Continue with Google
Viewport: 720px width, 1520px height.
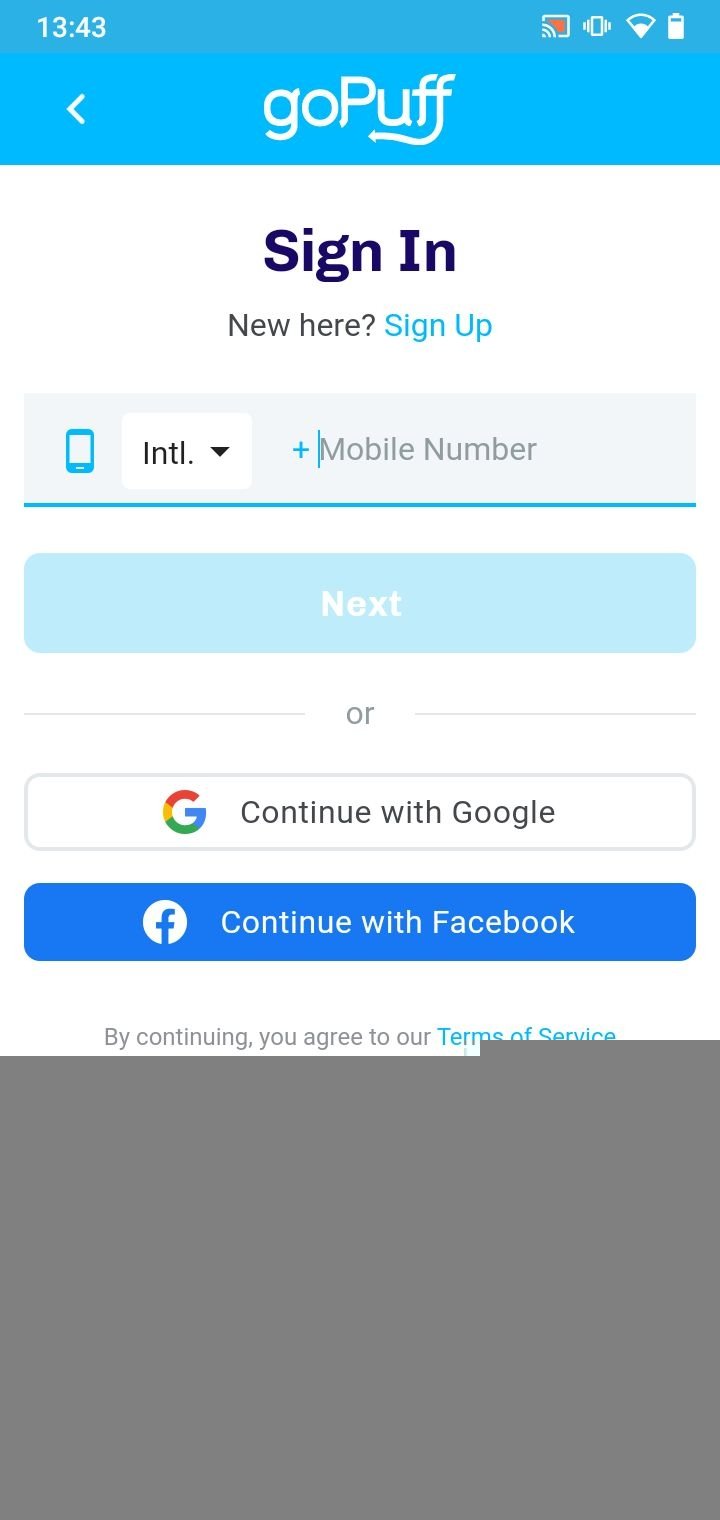point(360,812)
